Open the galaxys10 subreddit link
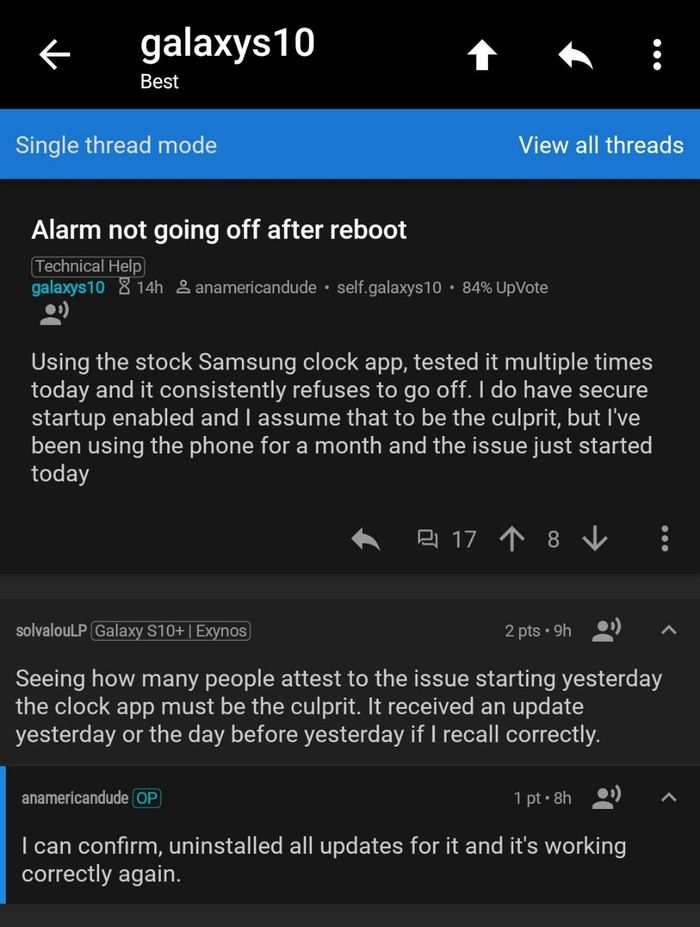 68,287
